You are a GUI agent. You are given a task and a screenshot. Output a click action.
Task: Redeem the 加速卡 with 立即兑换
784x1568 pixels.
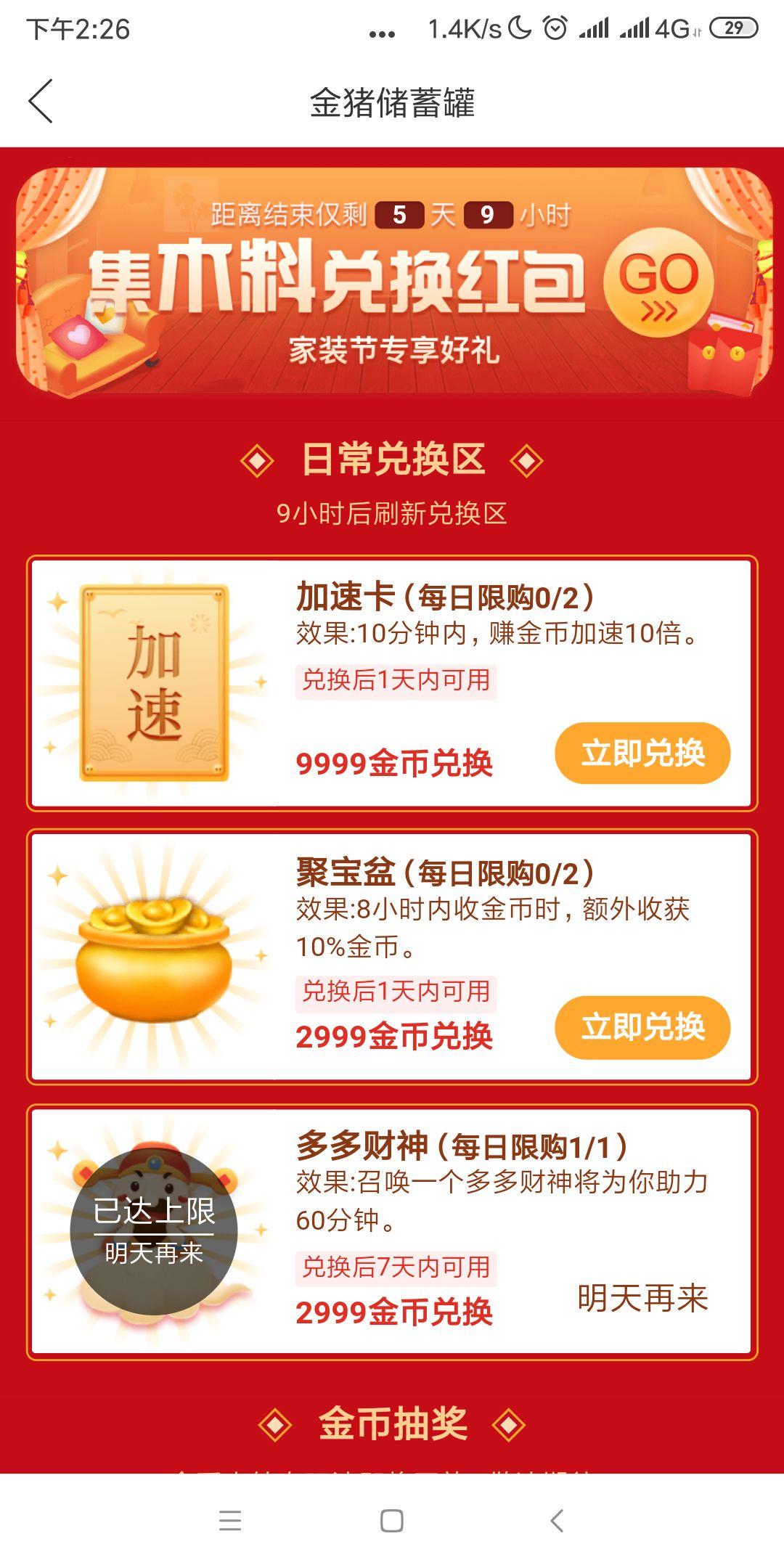coord(642,753)
